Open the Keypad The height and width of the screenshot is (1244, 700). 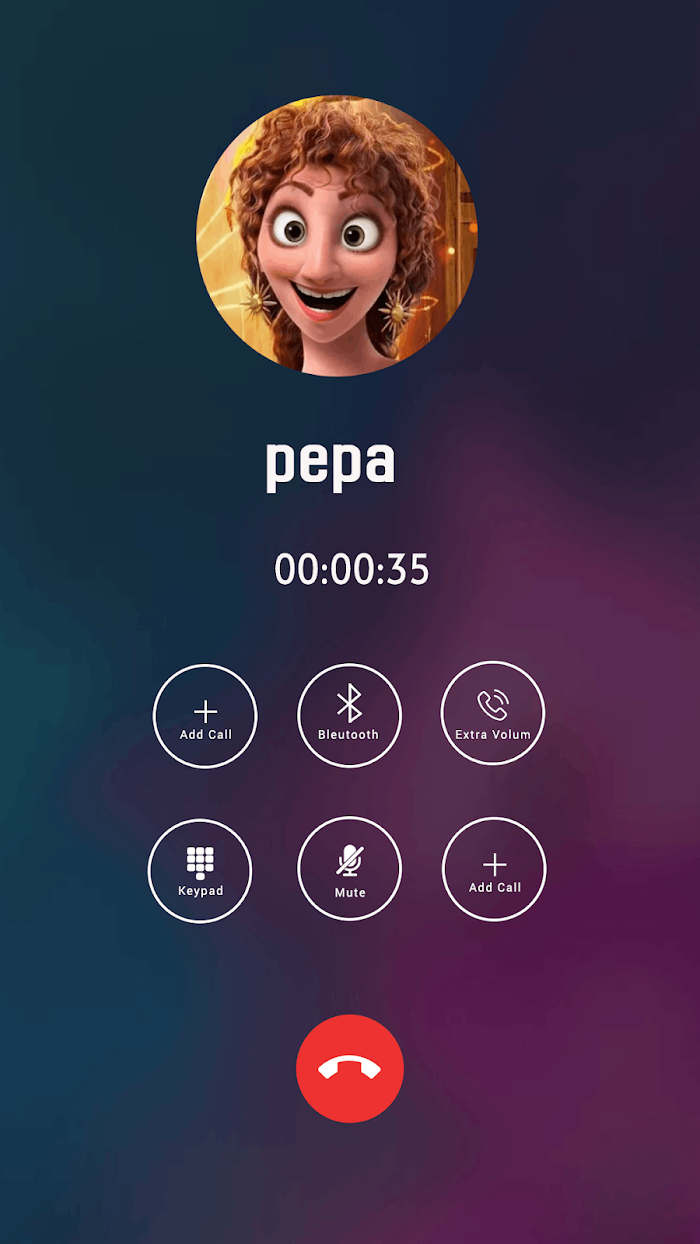(x=200, y=870)
